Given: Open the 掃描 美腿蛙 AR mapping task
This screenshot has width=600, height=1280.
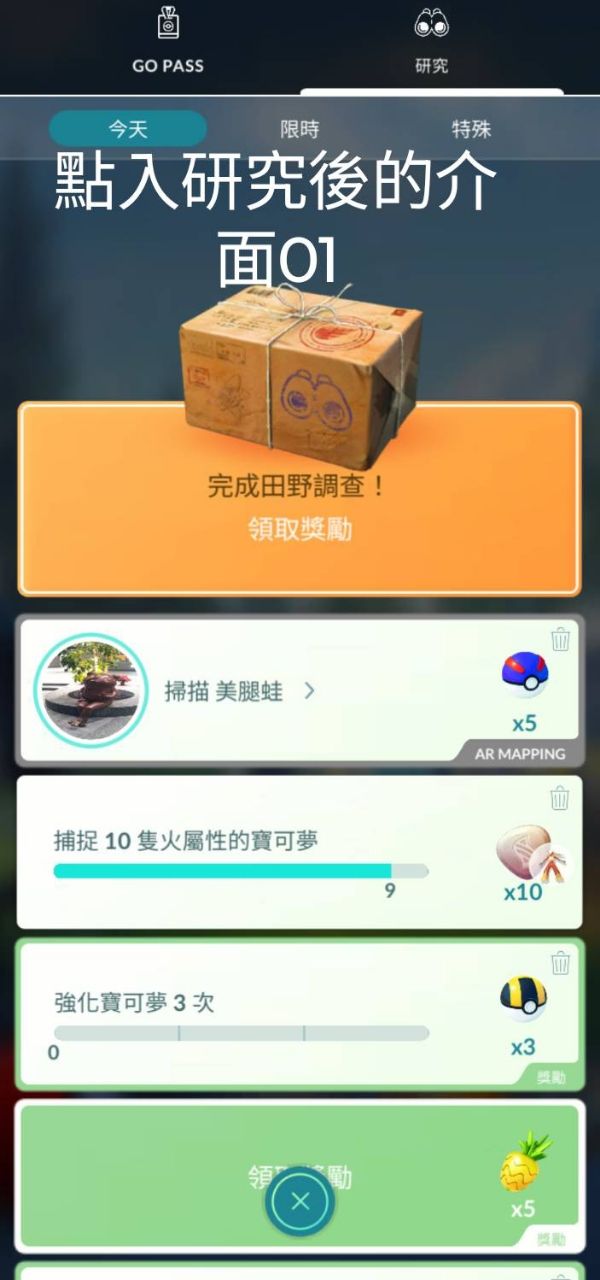Looking at the screenshot, I should click(238, 690).
